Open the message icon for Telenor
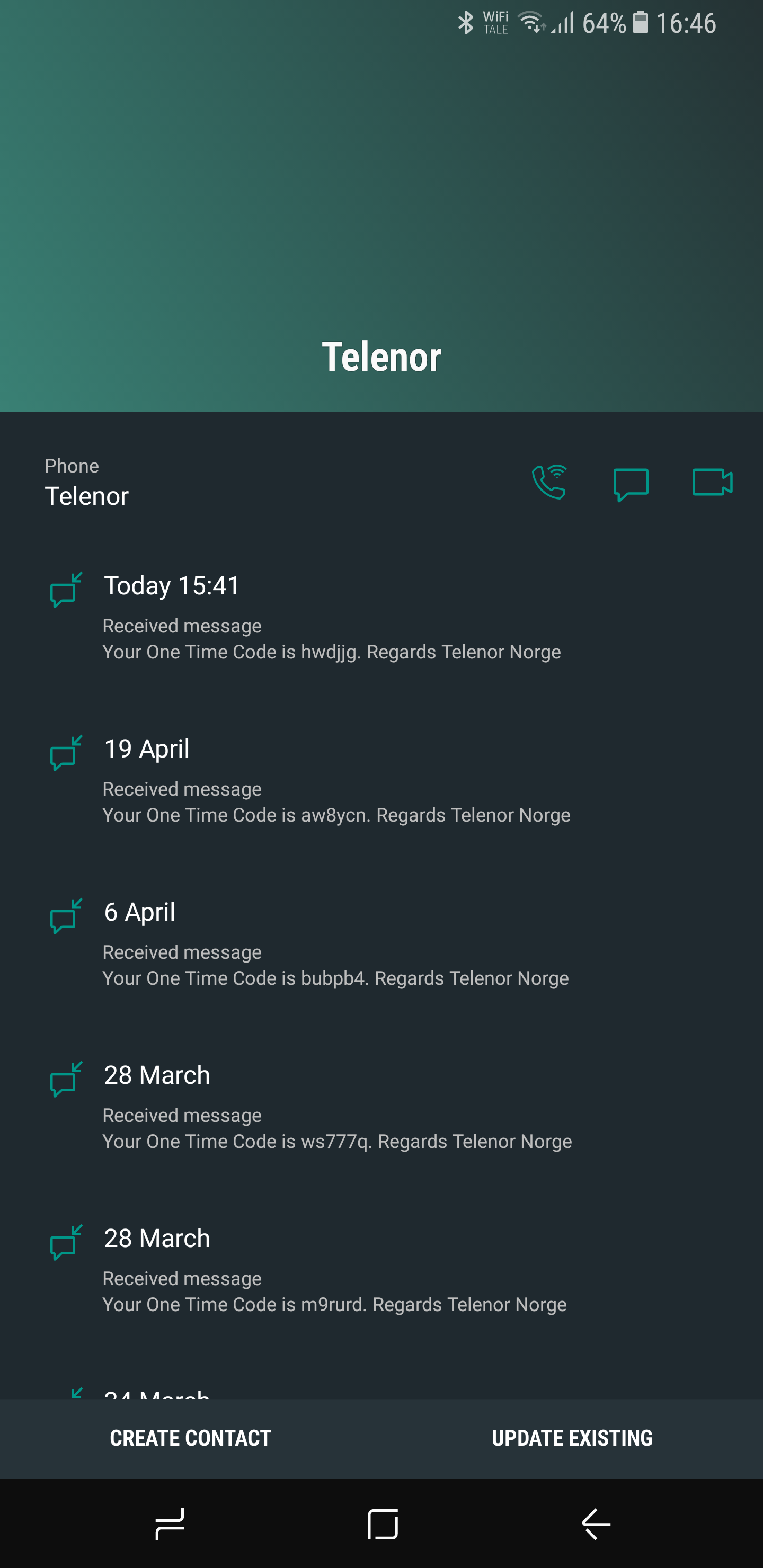This screenshot has height=1568, width=763. (630, 484)
